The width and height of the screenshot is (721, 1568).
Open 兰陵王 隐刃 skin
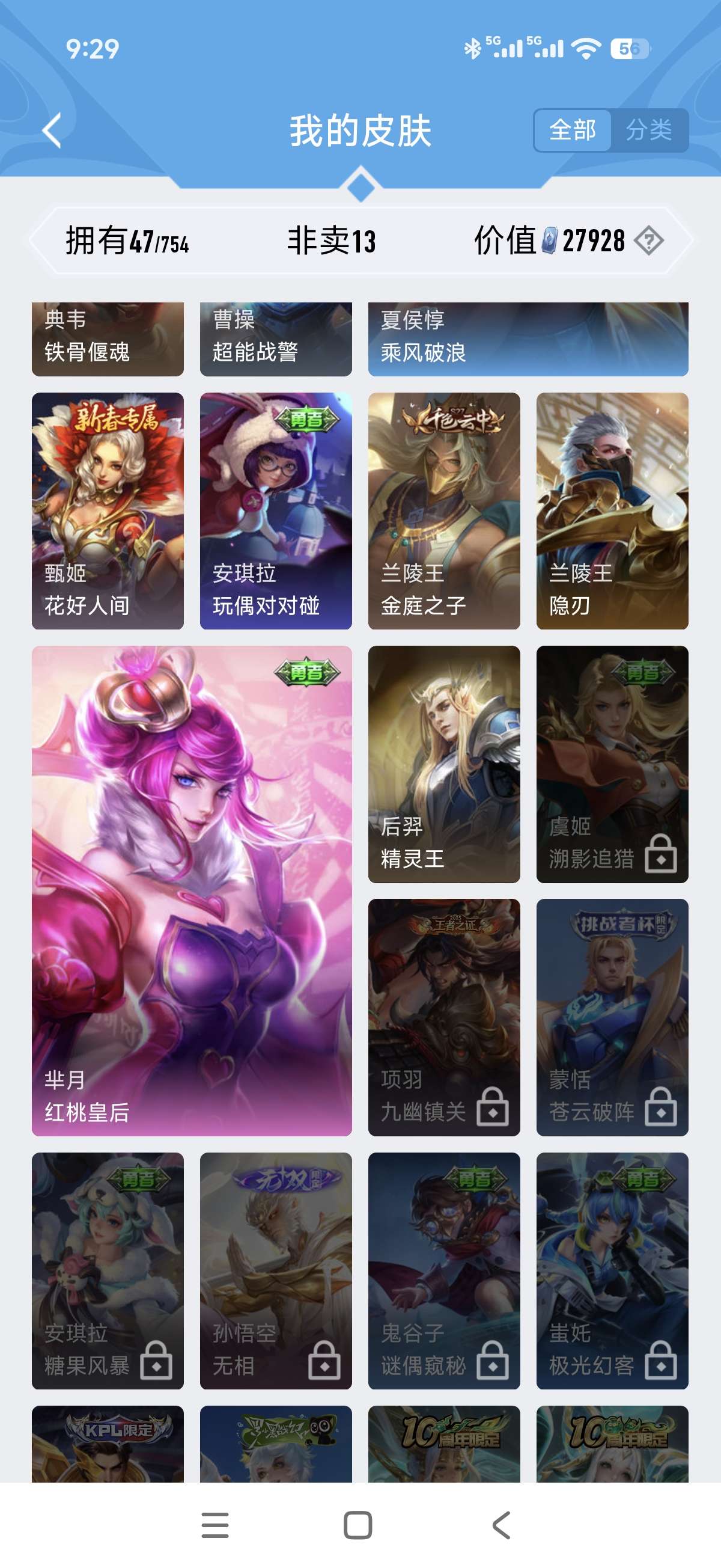pyautogui.click(x=612, y=510)
